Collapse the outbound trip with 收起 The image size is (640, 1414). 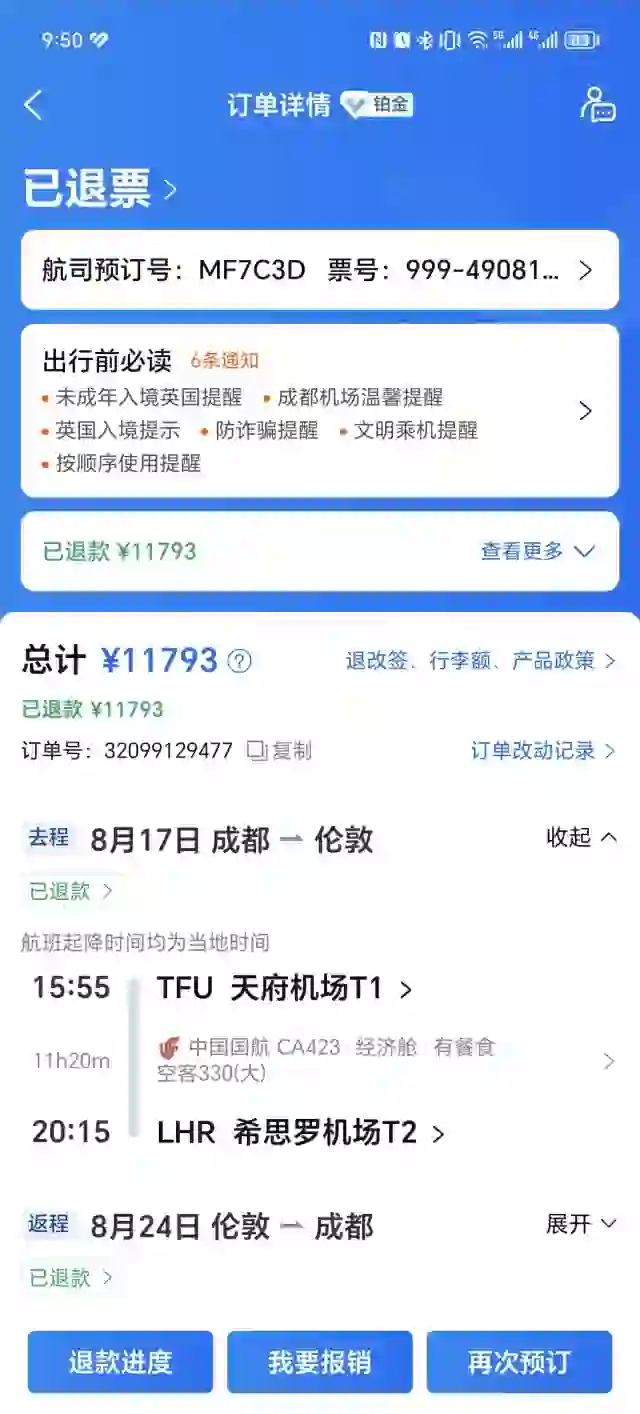coord(581,838)
